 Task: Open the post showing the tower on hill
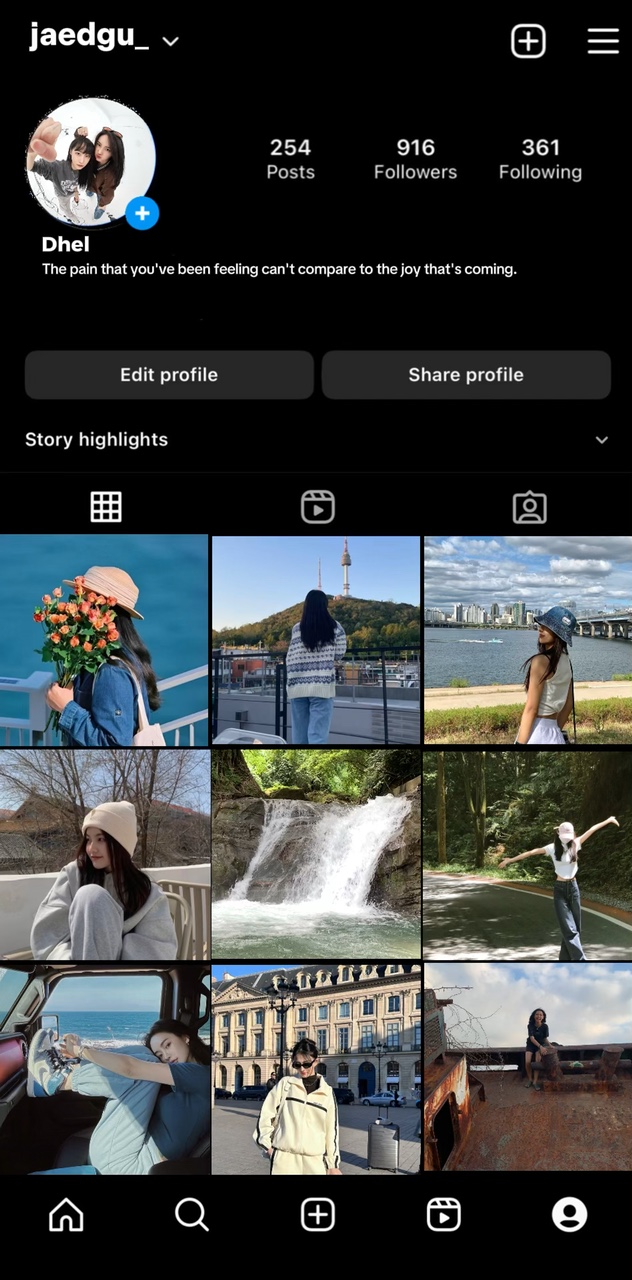click(x=316, y=640)
